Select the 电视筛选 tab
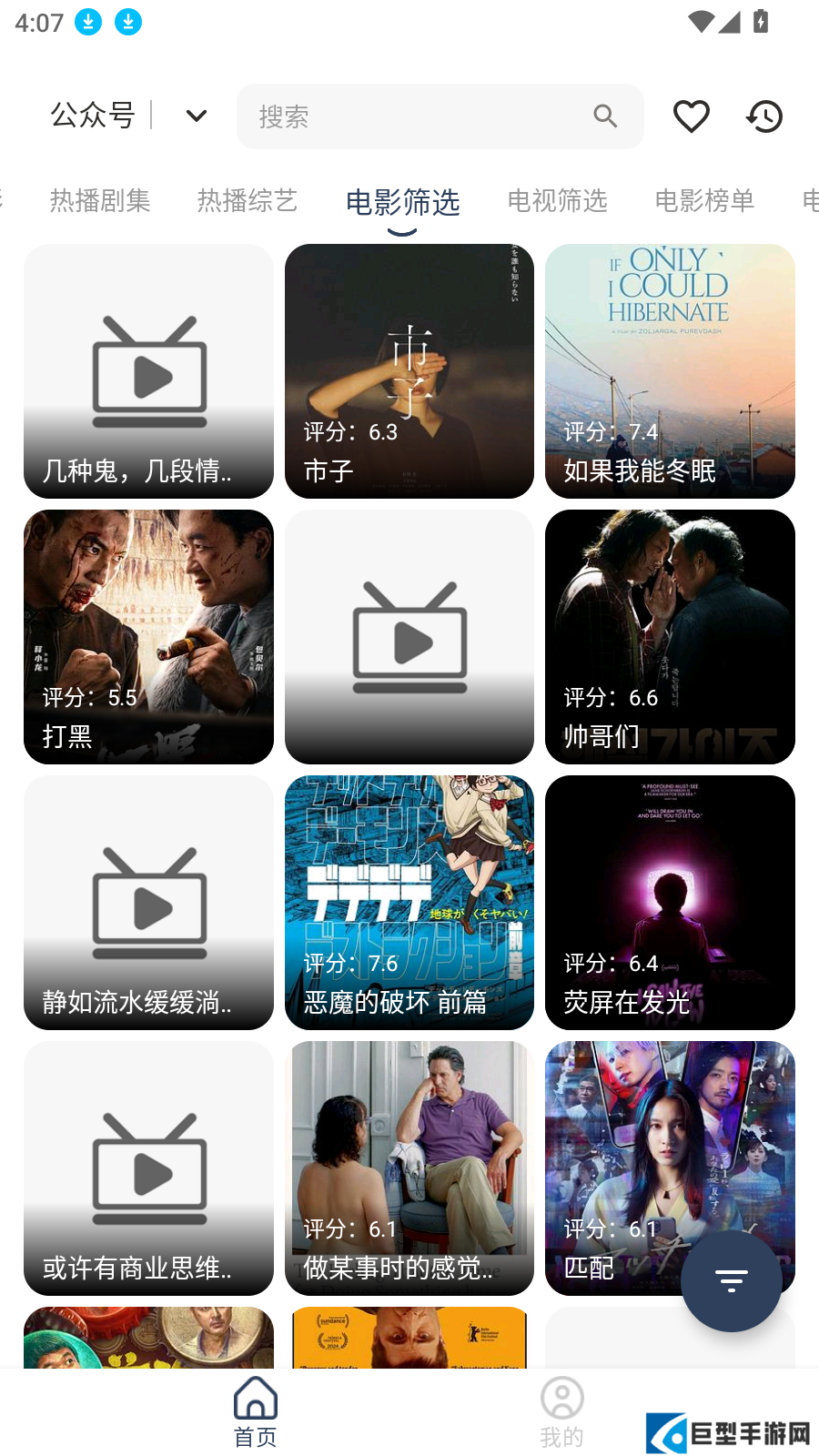 click(557, 200)
